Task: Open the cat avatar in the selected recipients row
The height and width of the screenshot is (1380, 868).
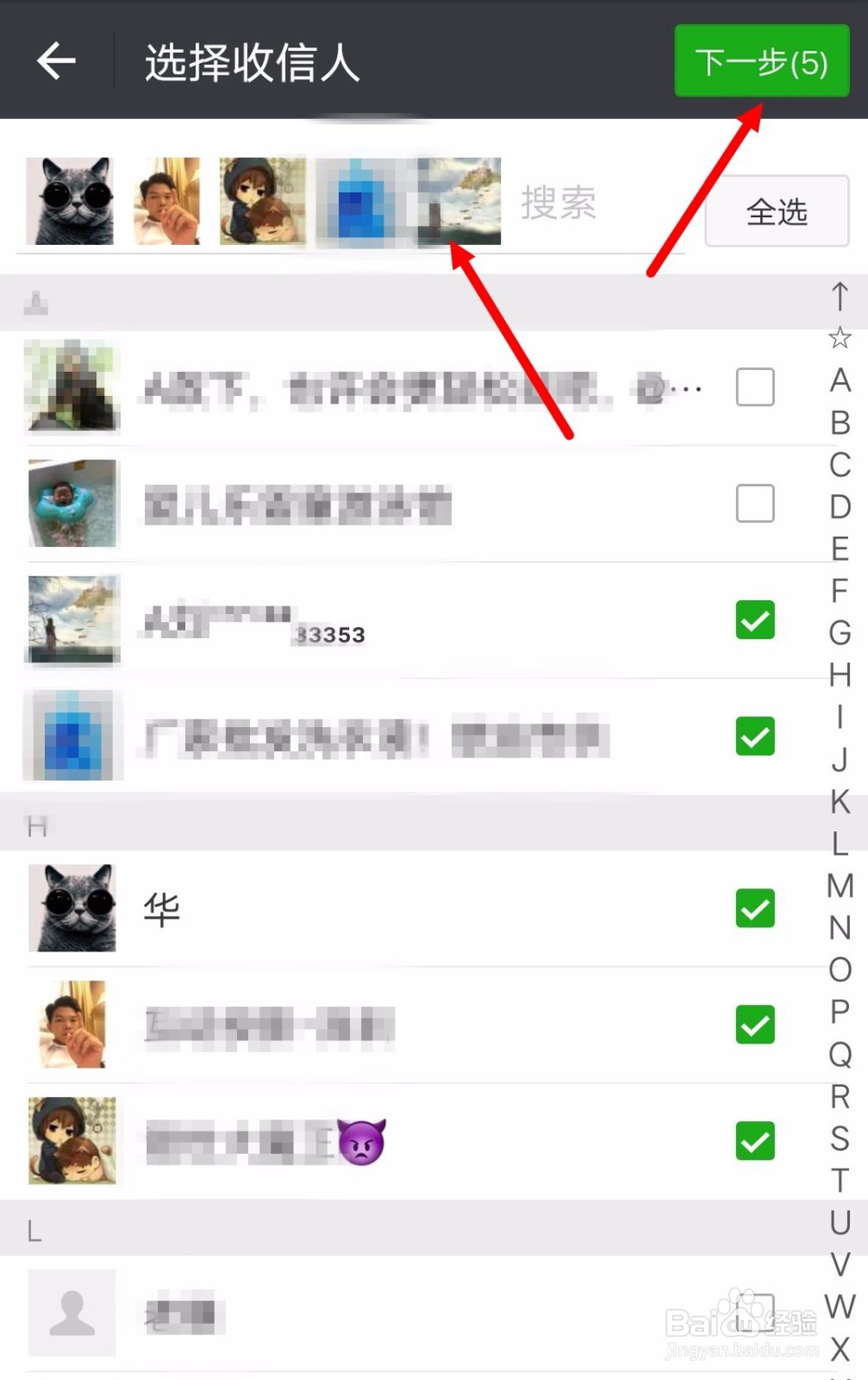Action: 69,201
